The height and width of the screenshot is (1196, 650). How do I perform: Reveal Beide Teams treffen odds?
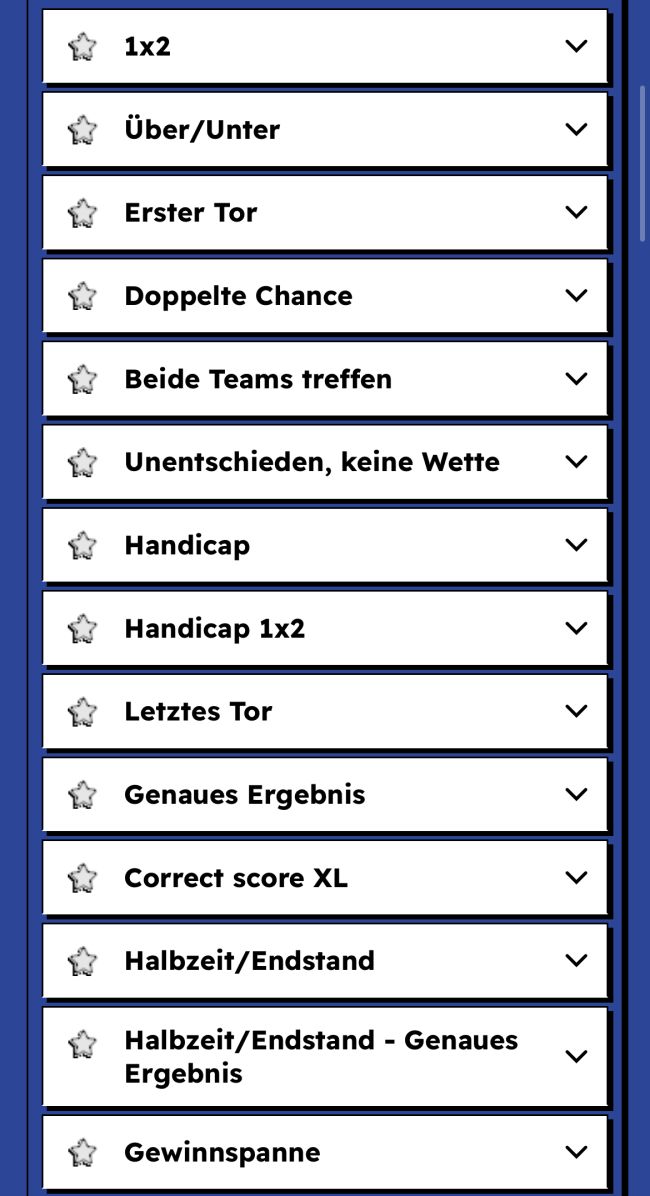tap(575, 378)
